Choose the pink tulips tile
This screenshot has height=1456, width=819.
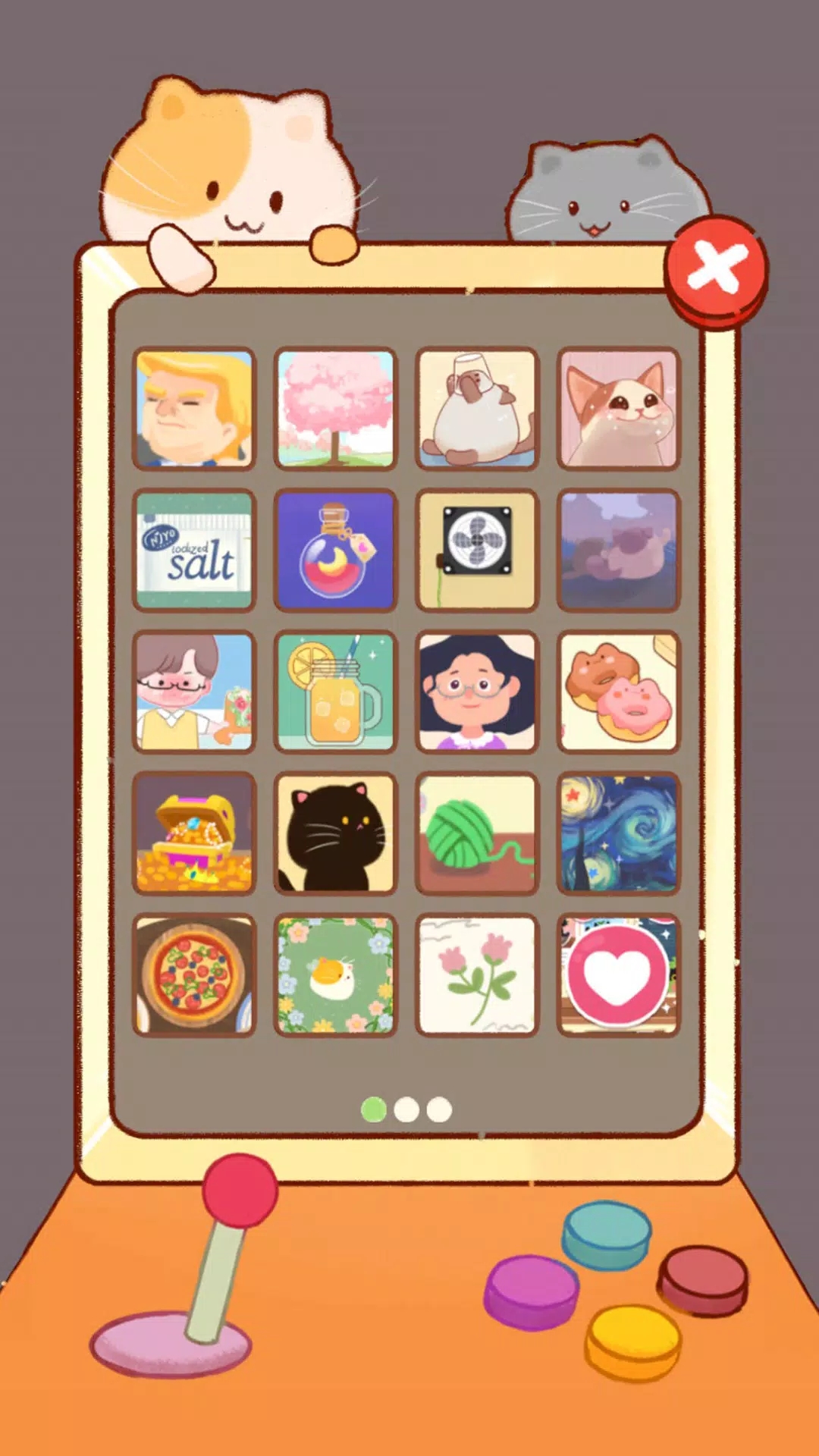pos(477,974)
